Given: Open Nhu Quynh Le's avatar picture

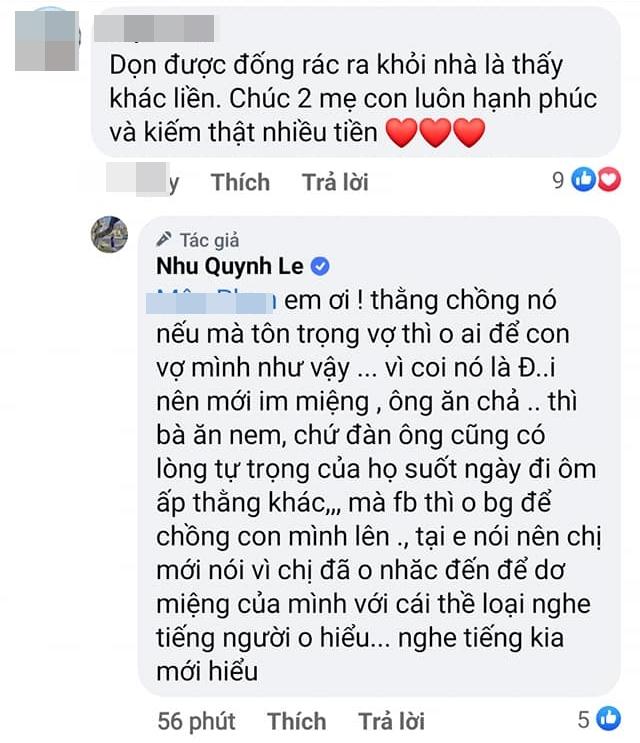Looking at the screenshot, I should click(109, 235).
